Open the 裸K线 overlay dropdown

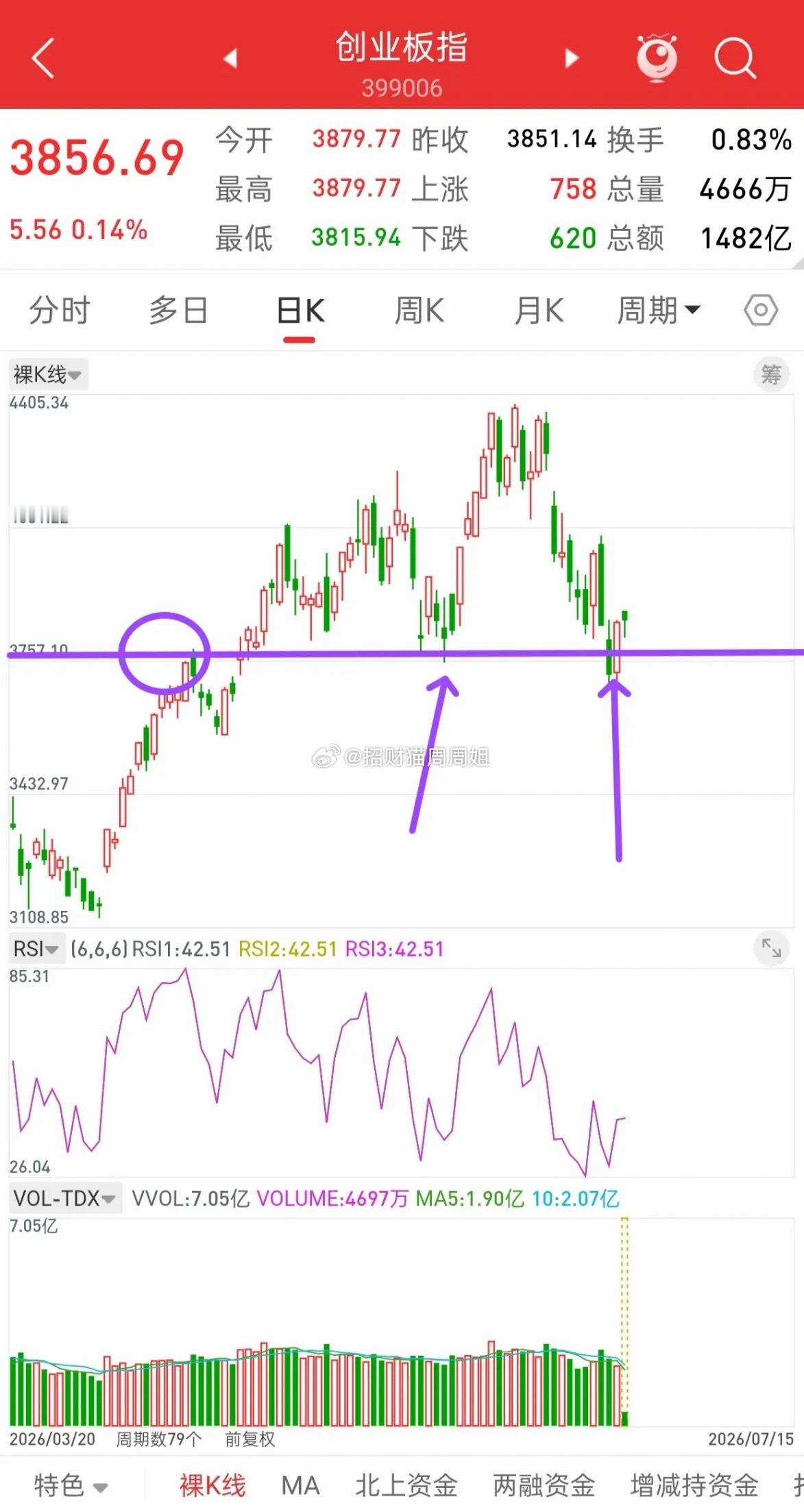point(48,375)
